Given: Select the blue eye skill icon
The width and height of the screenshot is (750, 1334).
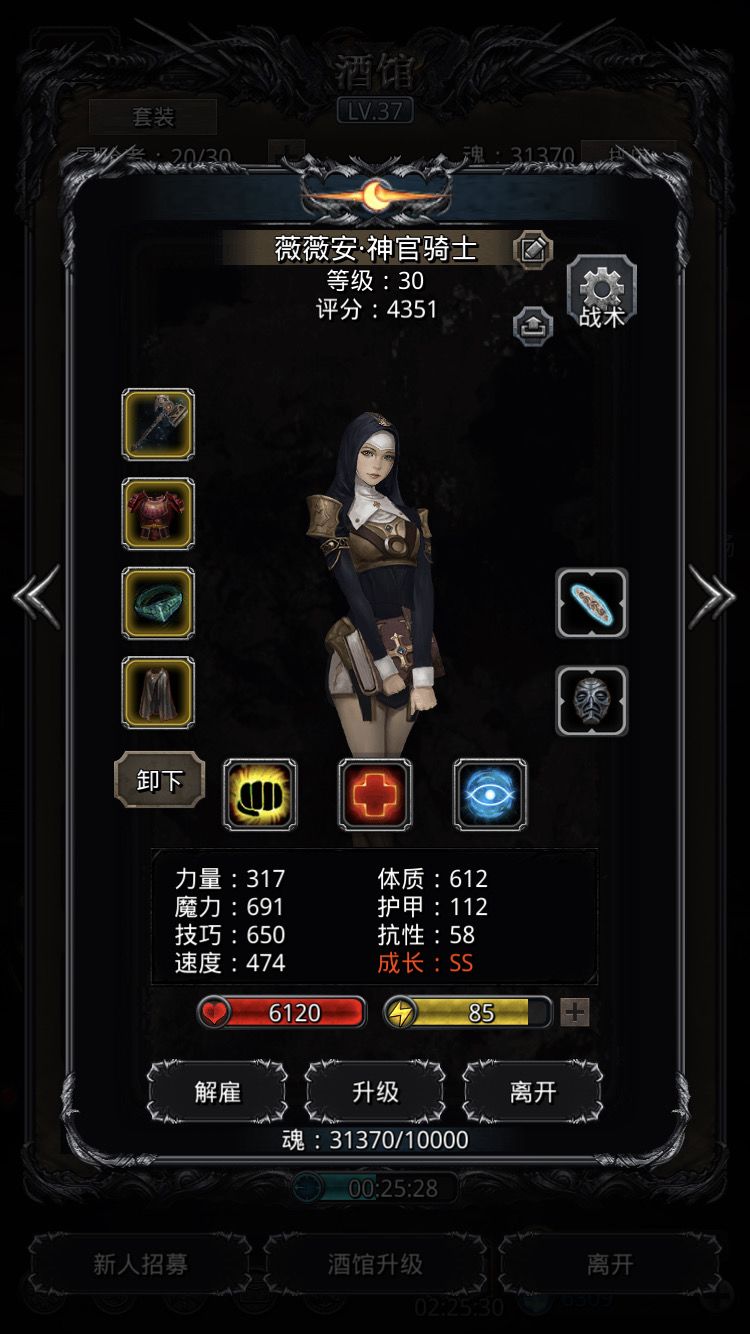Looking at the screenshot, I should pos(489,793).
